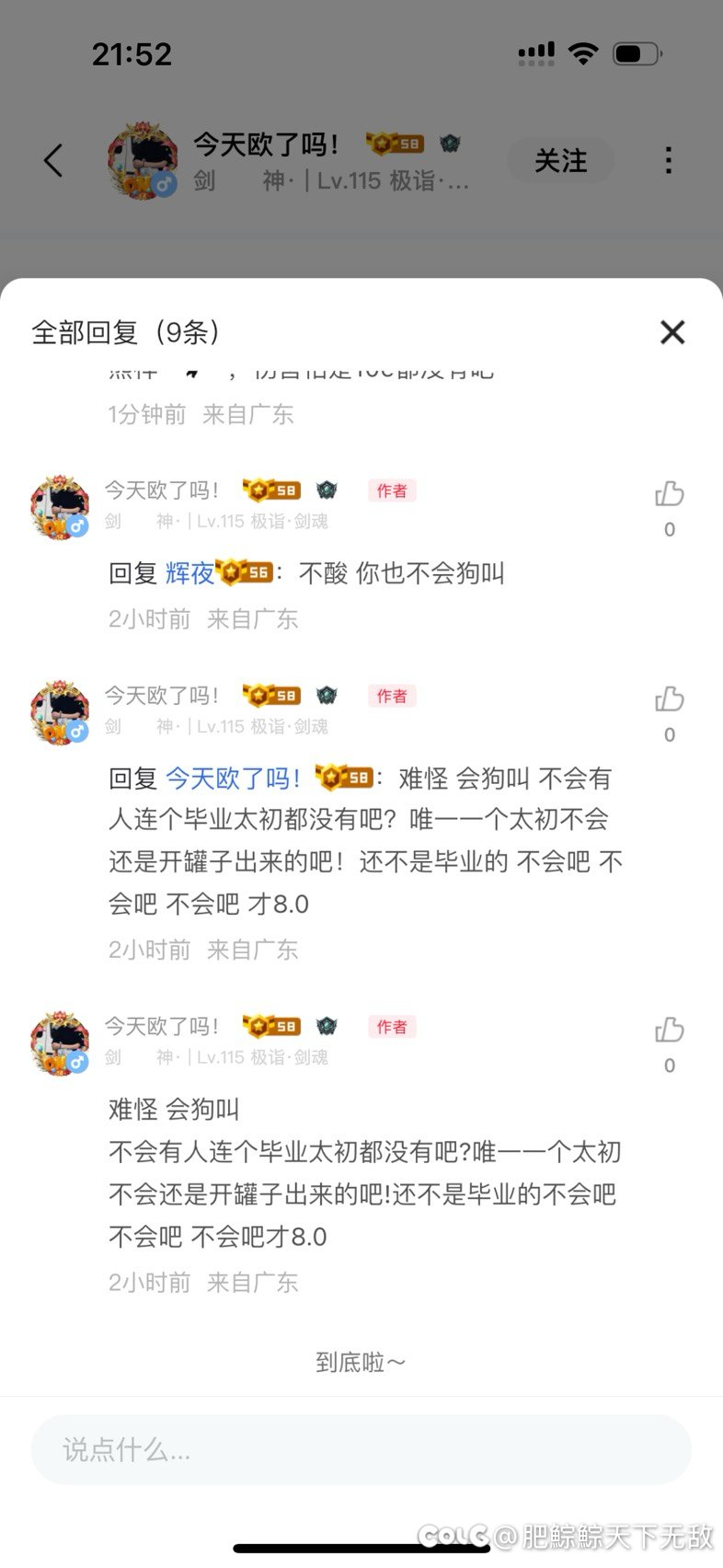Click the blue mentioned 今天欧了吗! username

pos(233,778)
